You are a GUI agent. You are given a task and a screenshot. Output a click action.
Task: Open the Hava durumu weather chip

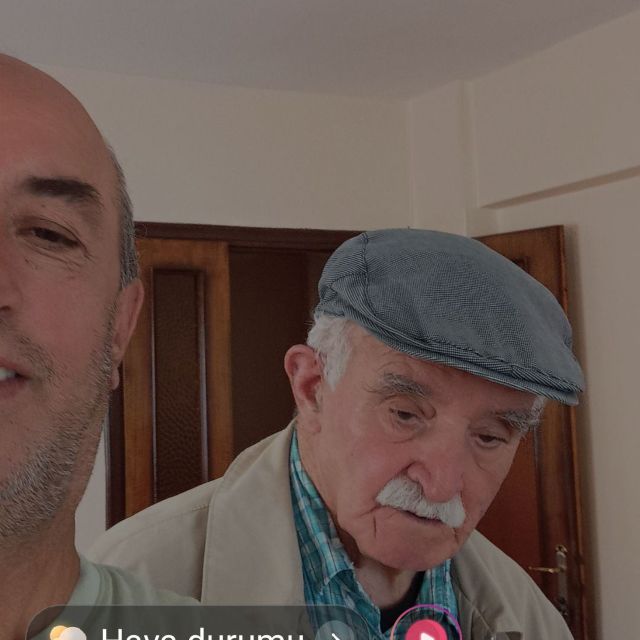(x=190, y=630)
